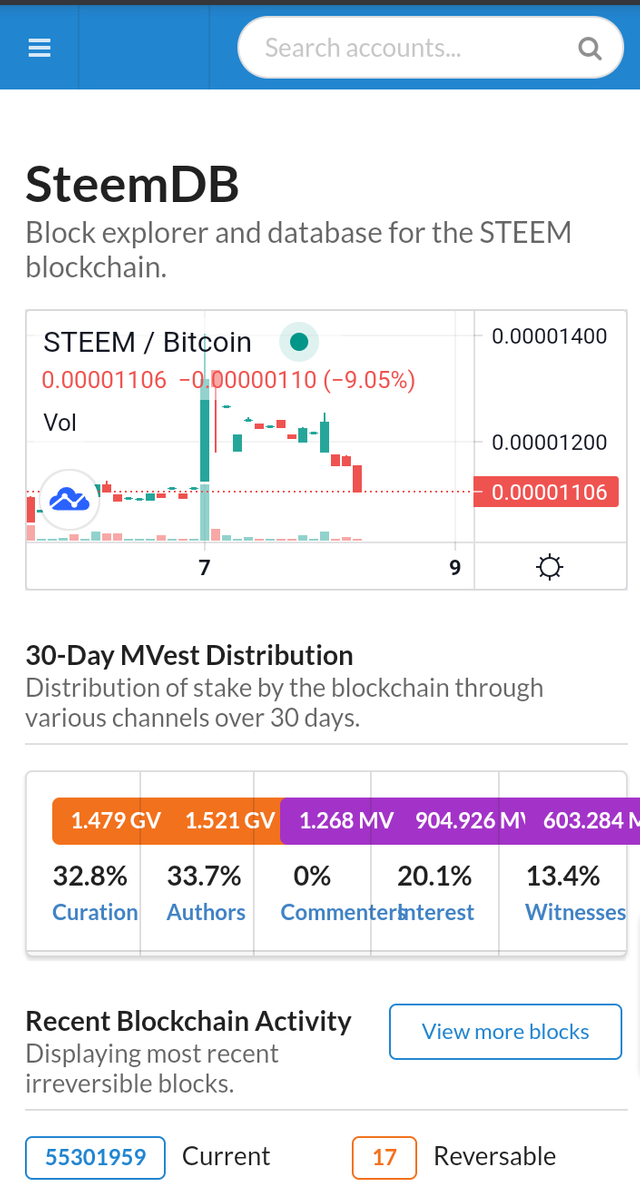The height and width of the screenshot is (1186, 640).
Task: Open chart settings gear icon
Action: [x=549, y=568]
